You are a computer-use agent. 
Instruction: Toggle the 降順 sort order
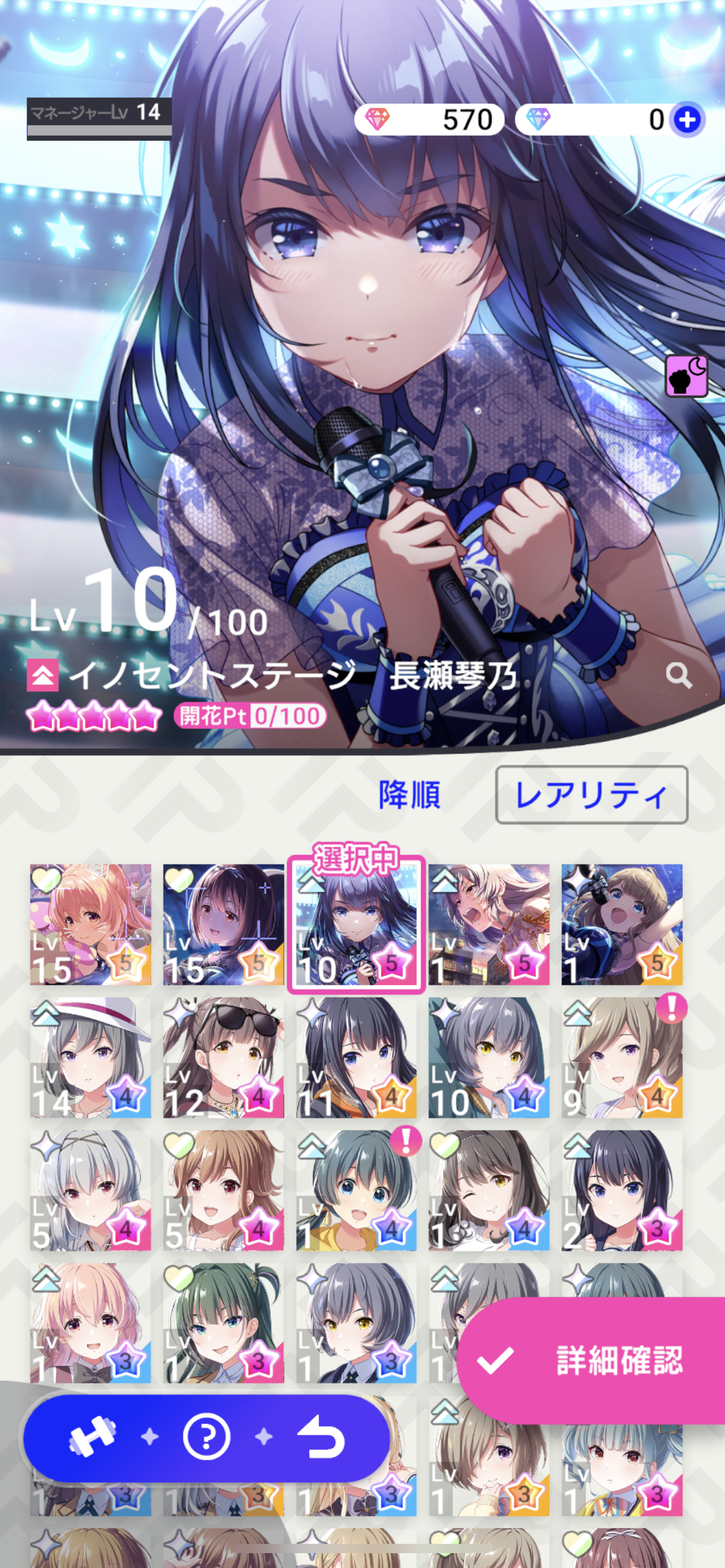click(x=410, y=795)
